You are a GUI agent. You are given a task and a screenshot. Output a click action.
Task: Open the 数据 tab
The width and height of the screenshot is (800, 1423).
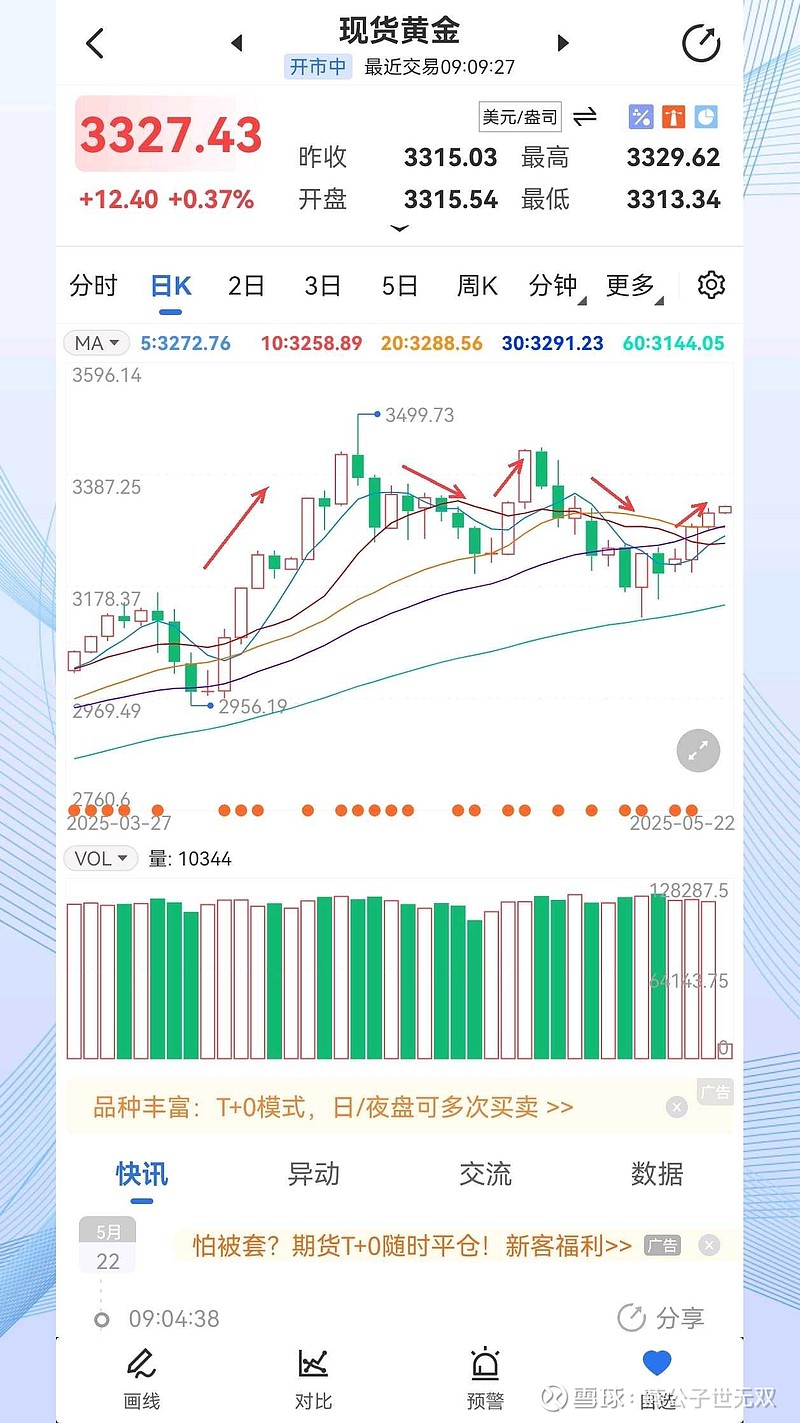[657, 1175]
